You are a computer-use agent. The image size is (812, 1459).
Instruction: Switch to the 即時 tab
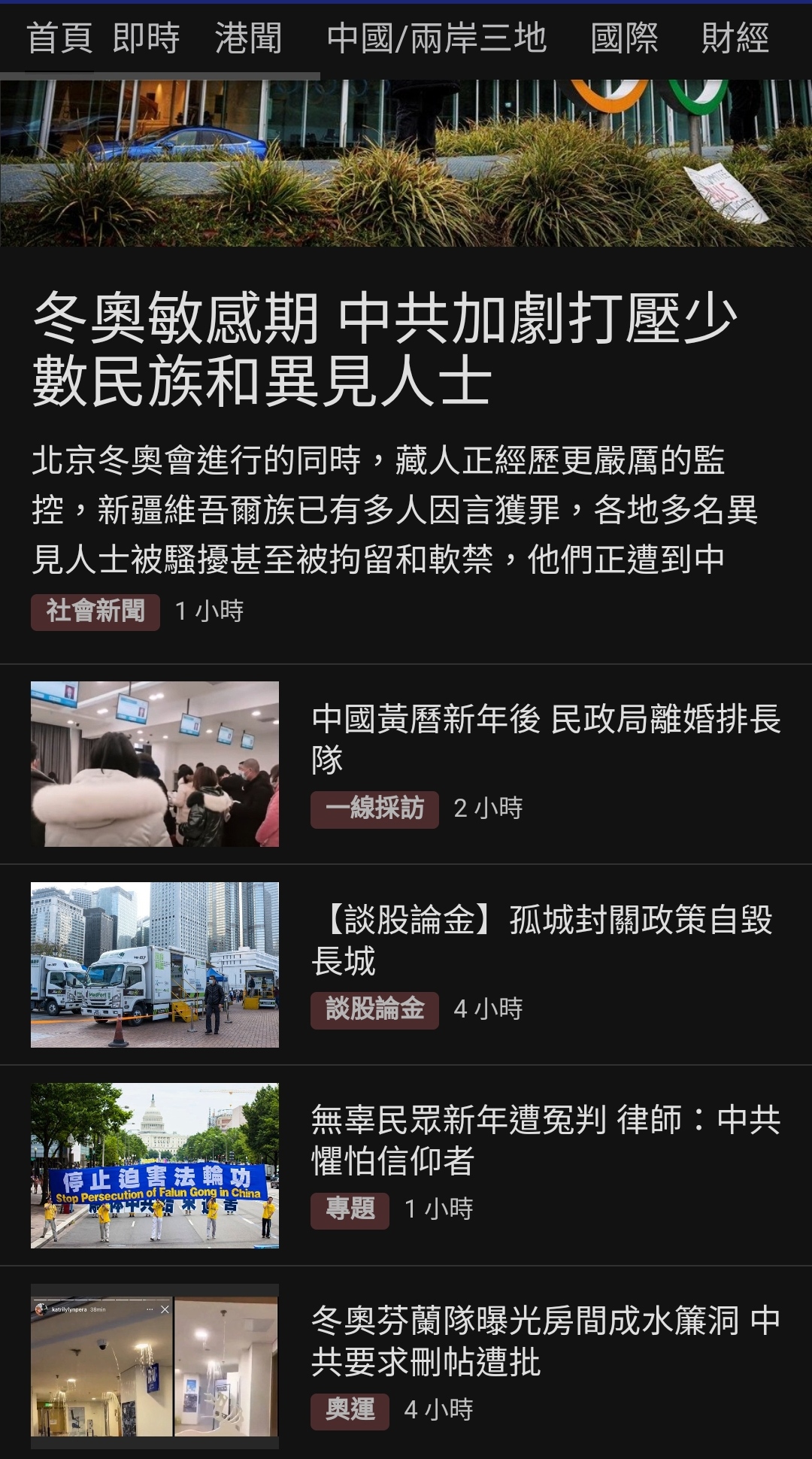pyautogui.click(x=146, y=38)
